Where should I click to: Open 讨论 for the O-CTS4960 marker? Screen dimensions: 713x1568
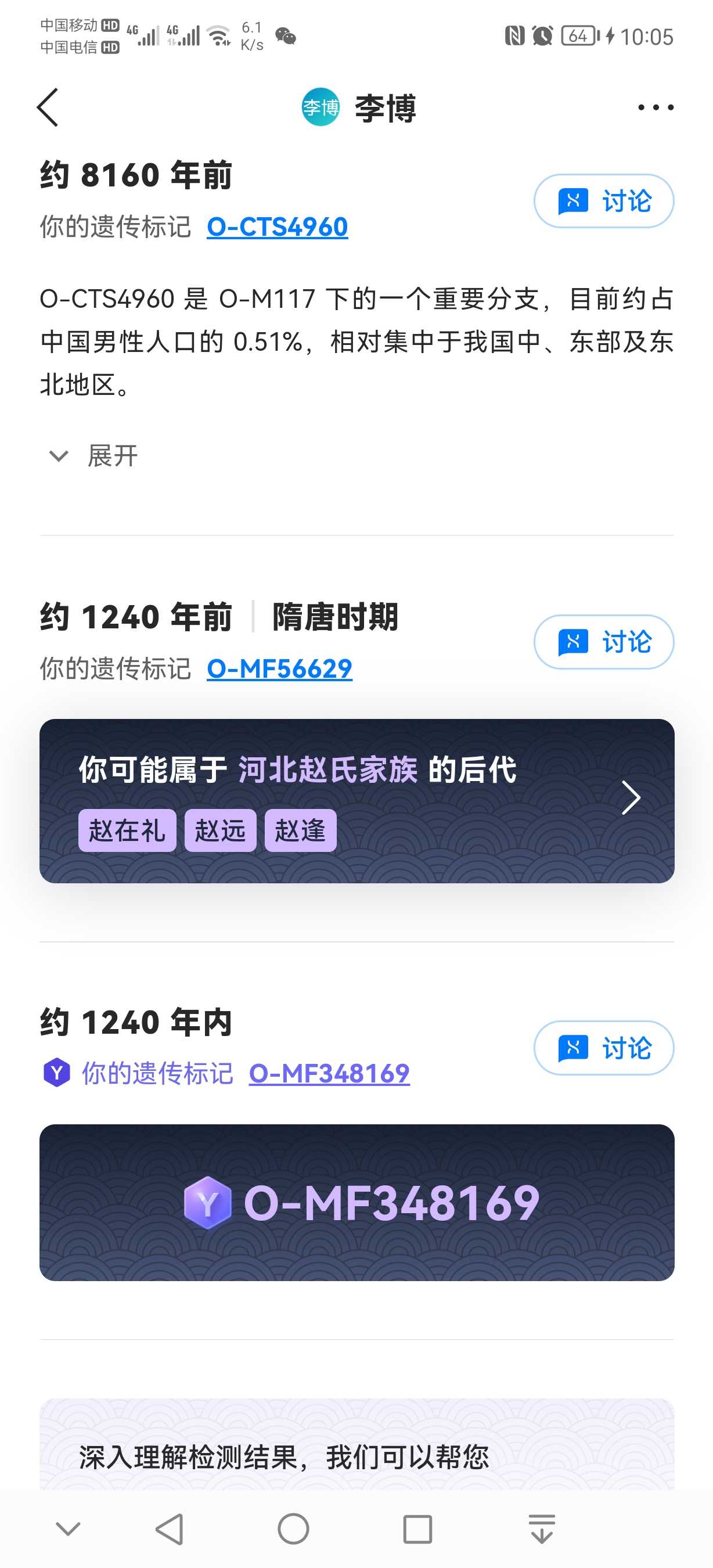coord(603,201)
